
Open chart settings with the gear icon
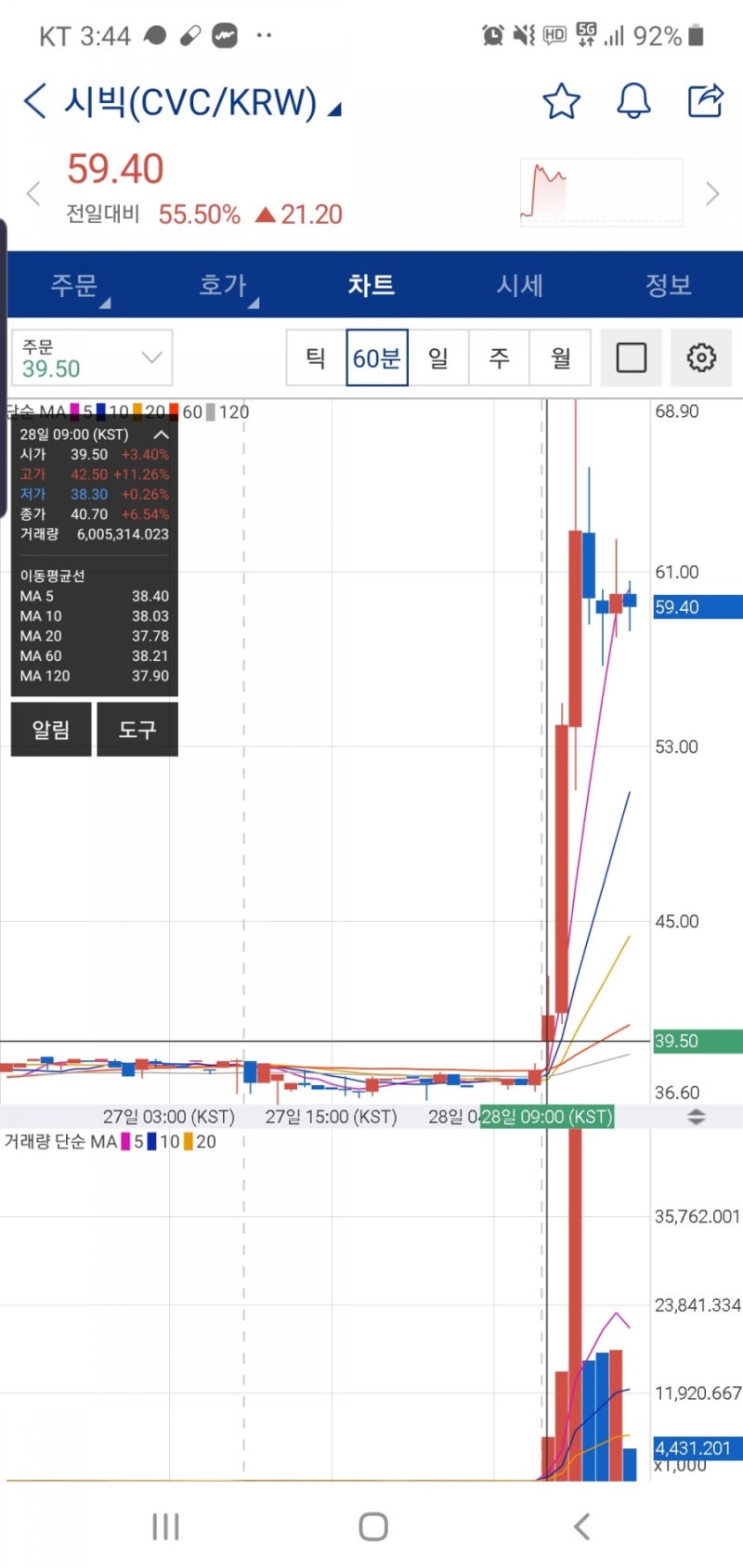click(x=701, y=357)
